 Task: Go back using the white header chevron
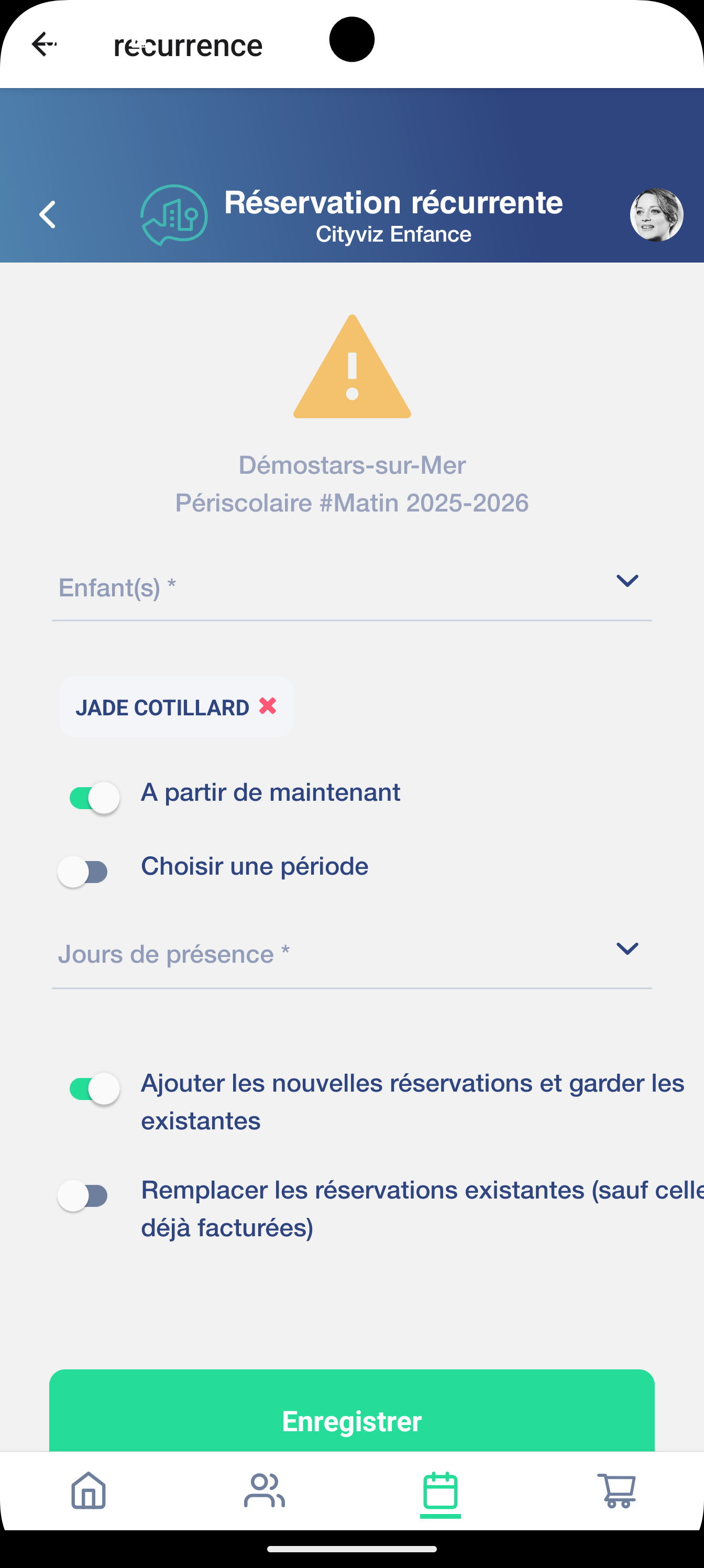(48, 215)
